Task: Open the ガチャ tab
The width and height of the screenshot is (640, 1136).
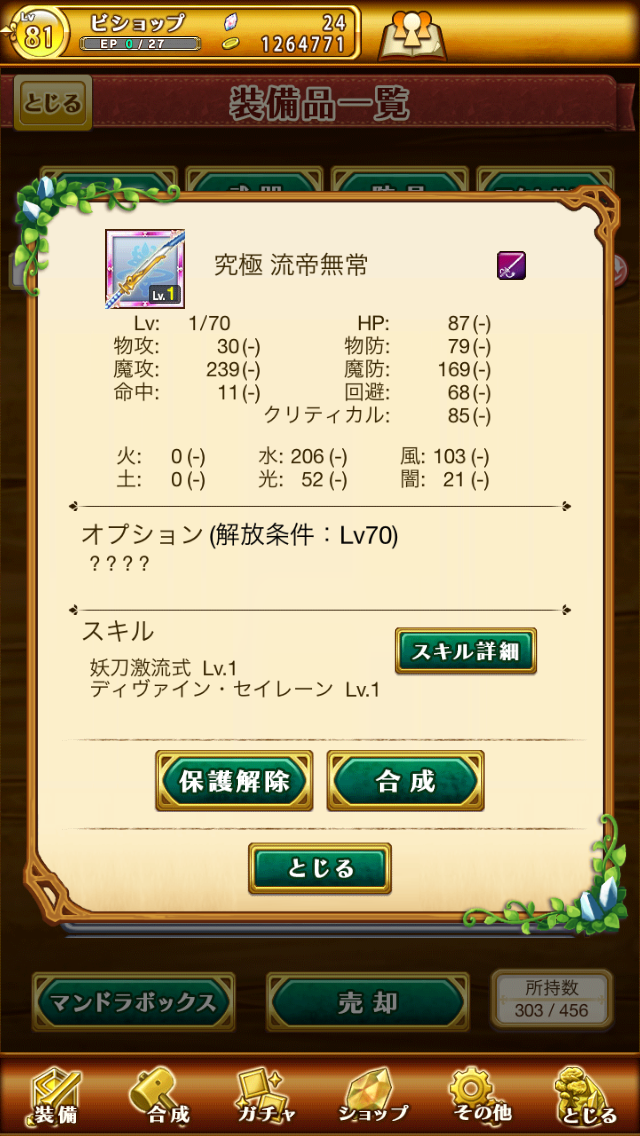Action: pyautogui.click(x=265, y=1096)
